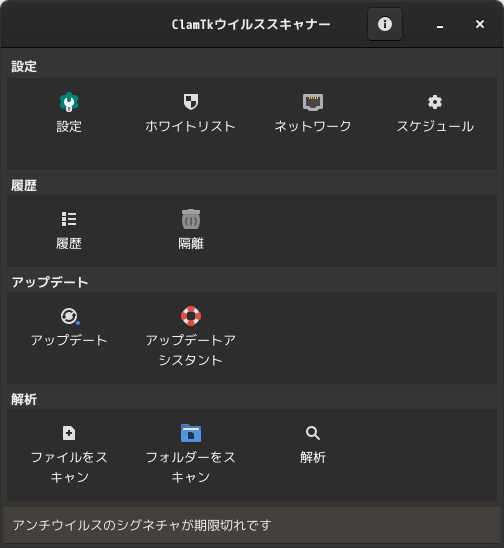Viewport: 504px width, 548px height.
Task: Select ファイルをスキャン to scan a file
Action: tap(69, 454)
